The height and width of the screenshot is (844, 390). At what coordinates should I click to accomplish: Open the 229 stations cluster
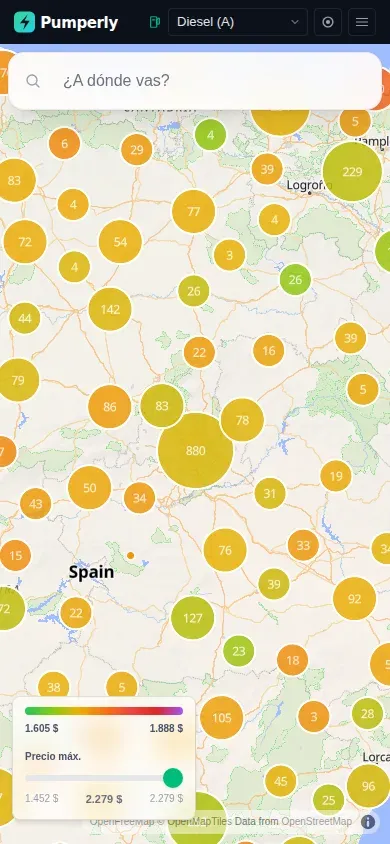(x=352, y=172)
